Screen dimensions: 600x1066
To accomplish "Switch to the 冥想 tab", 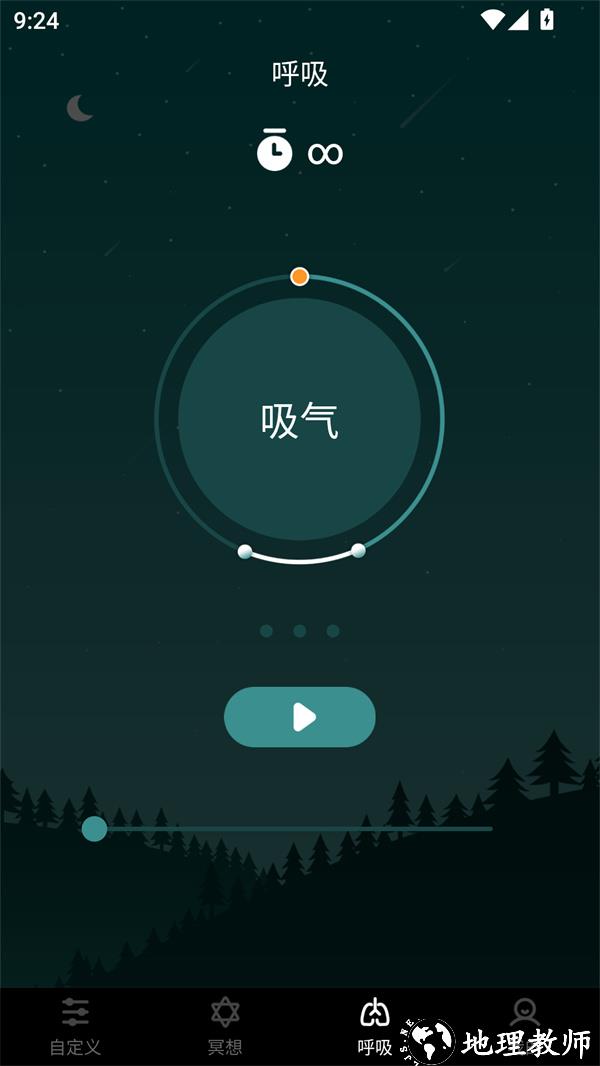I will (x=225, y=1026).
